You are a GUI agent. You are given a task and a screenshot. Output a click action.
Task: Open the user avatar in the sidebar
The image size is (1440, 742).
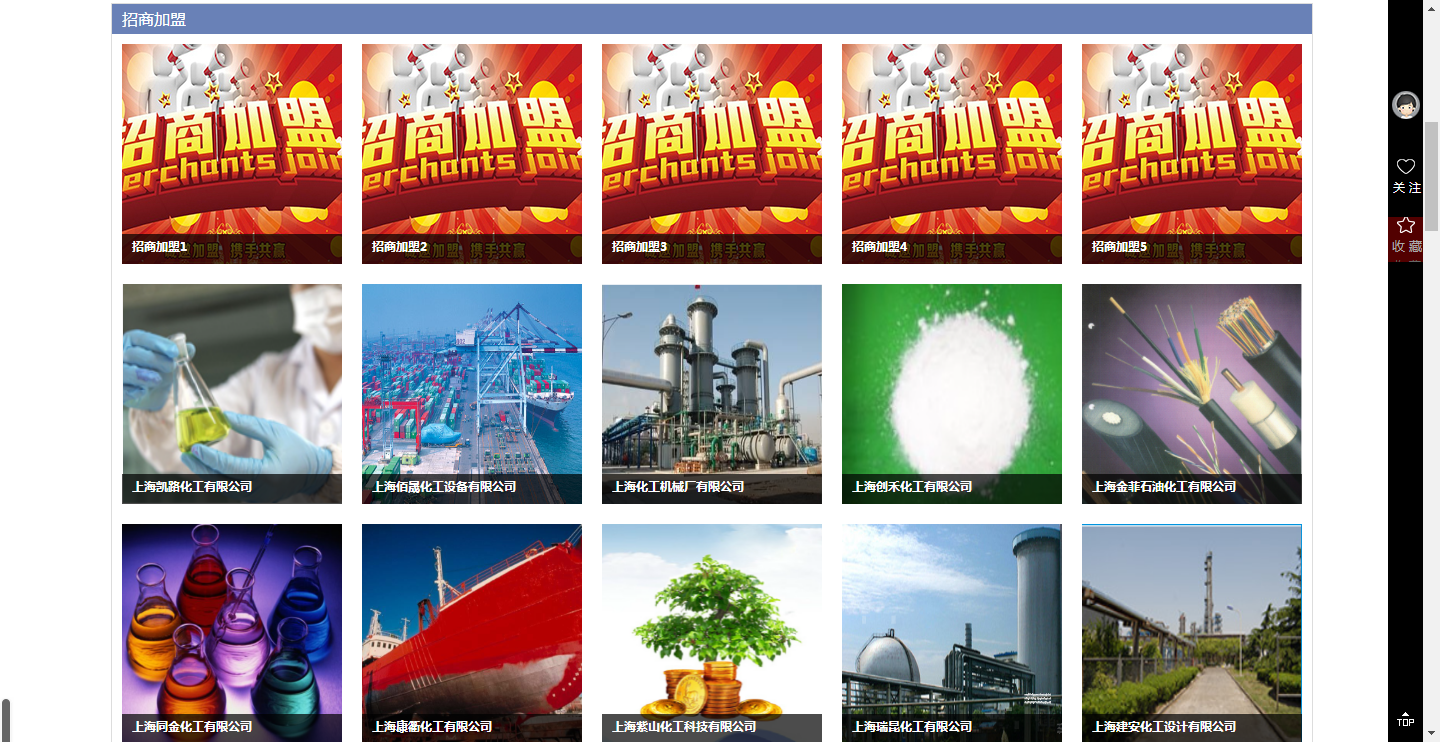point(1406,105)
